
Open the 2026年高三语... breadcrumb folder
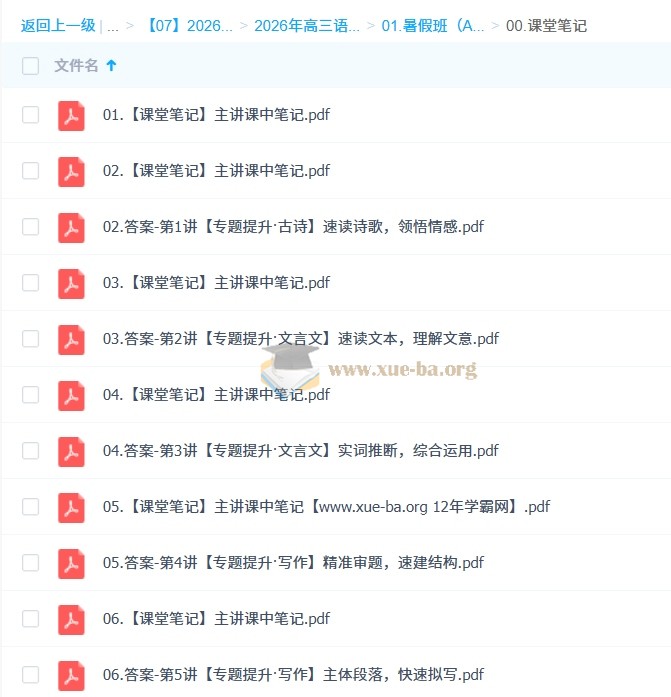[x=306, y=25]
